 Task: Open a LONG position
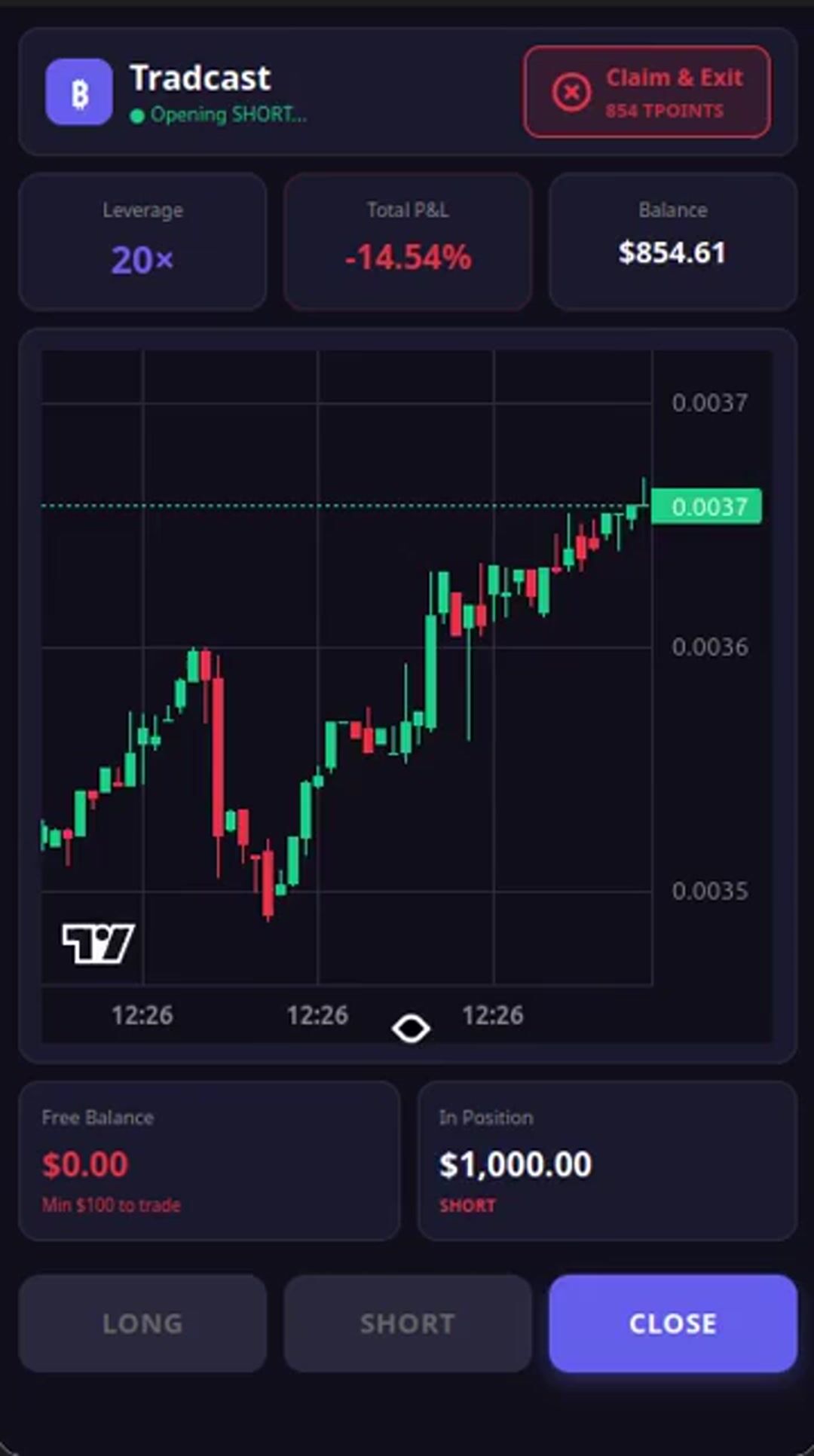click(142, 1323)
